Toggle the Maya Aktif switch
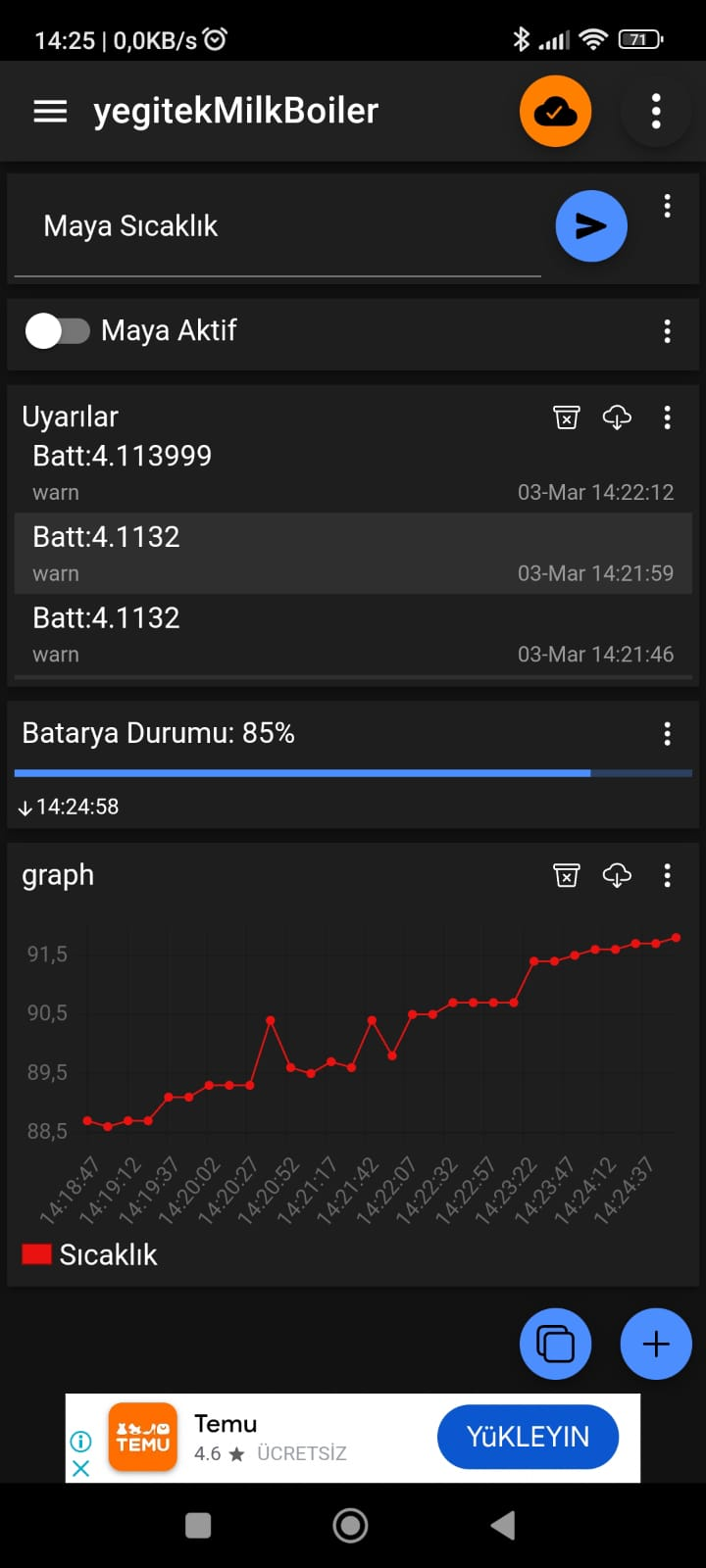Viewport: 706px width, 1568px height. coord(57,331)
